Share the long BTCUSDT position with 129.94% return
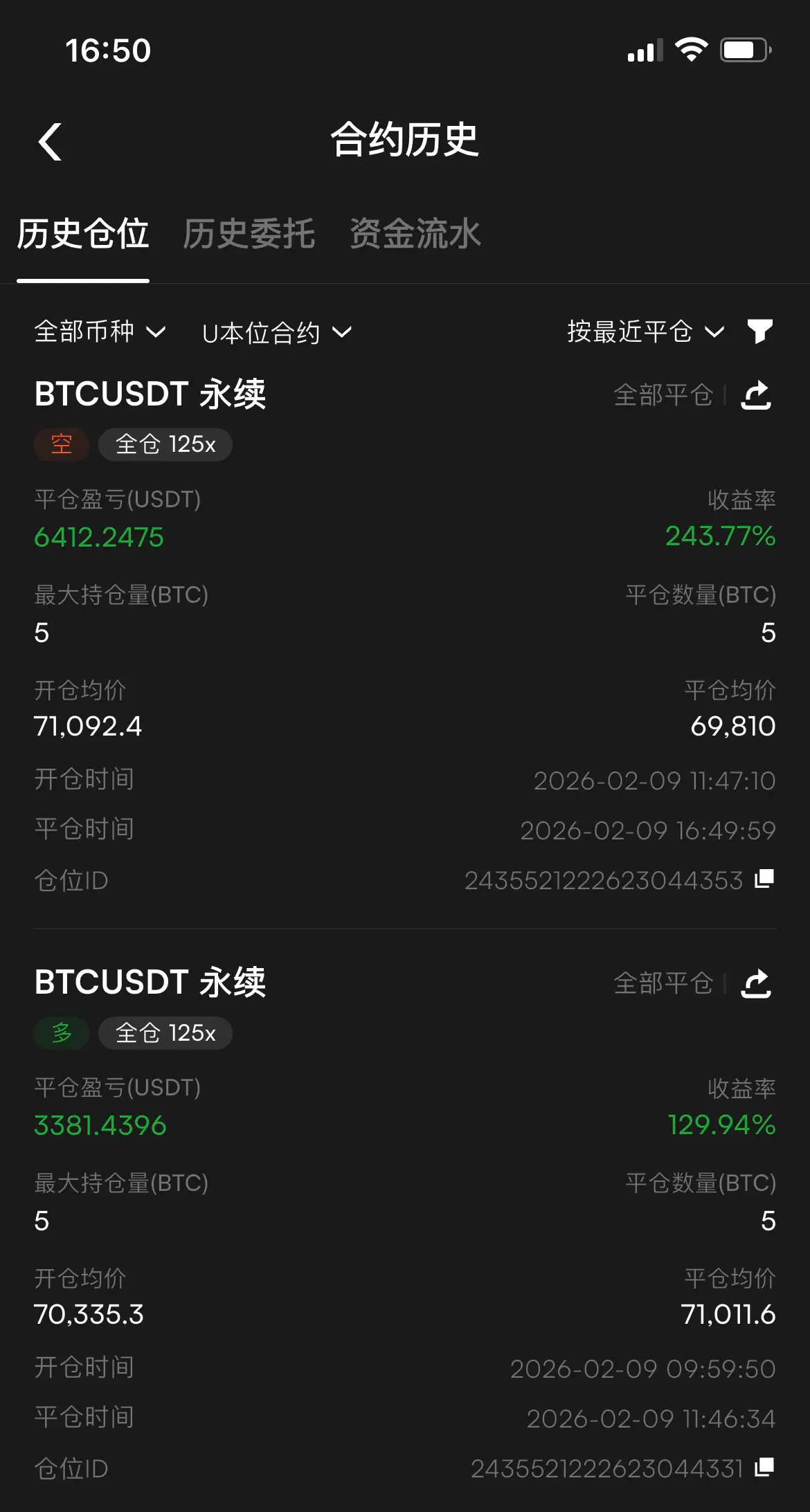 pos(756,983)
